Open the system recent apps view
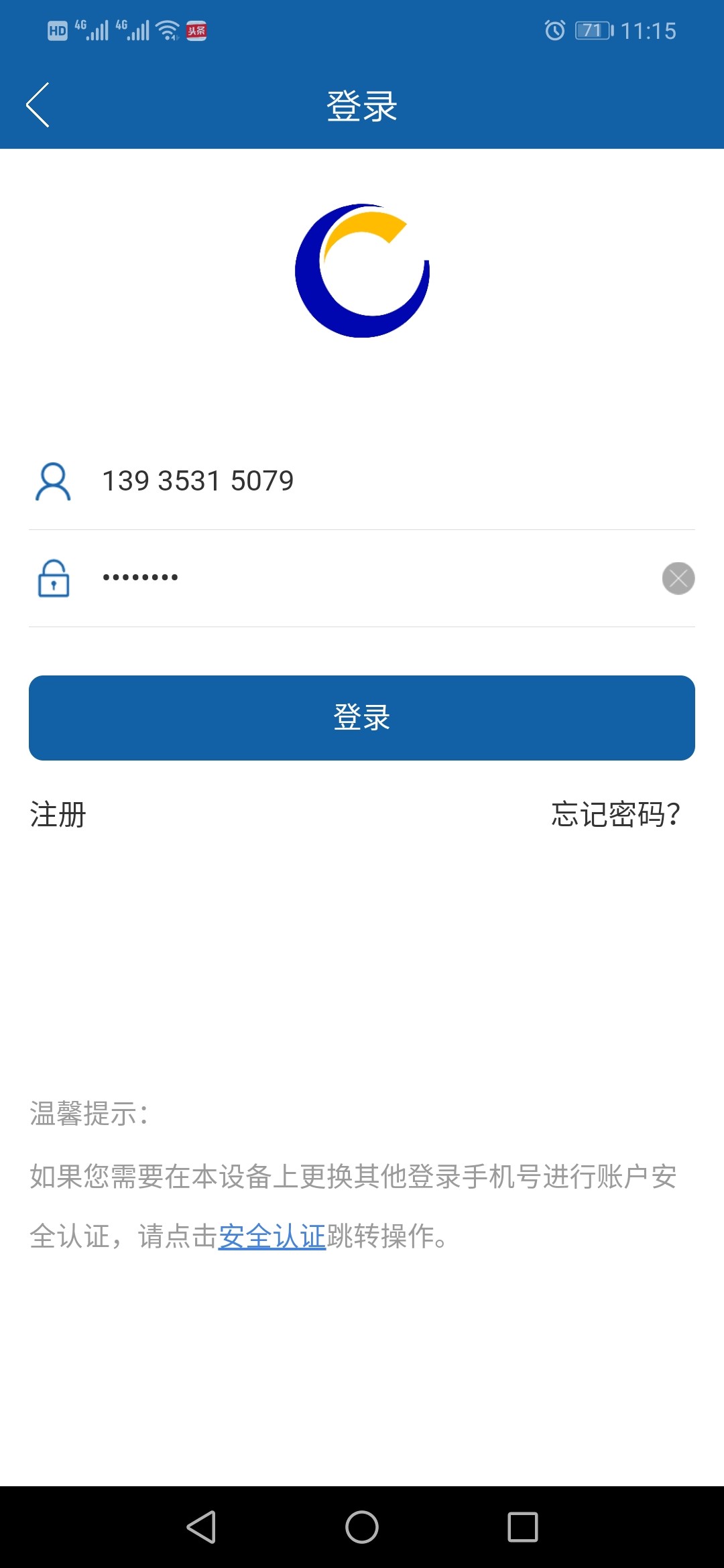The height and width of the screenshot is (1568, 724). tap(523, 1527)
